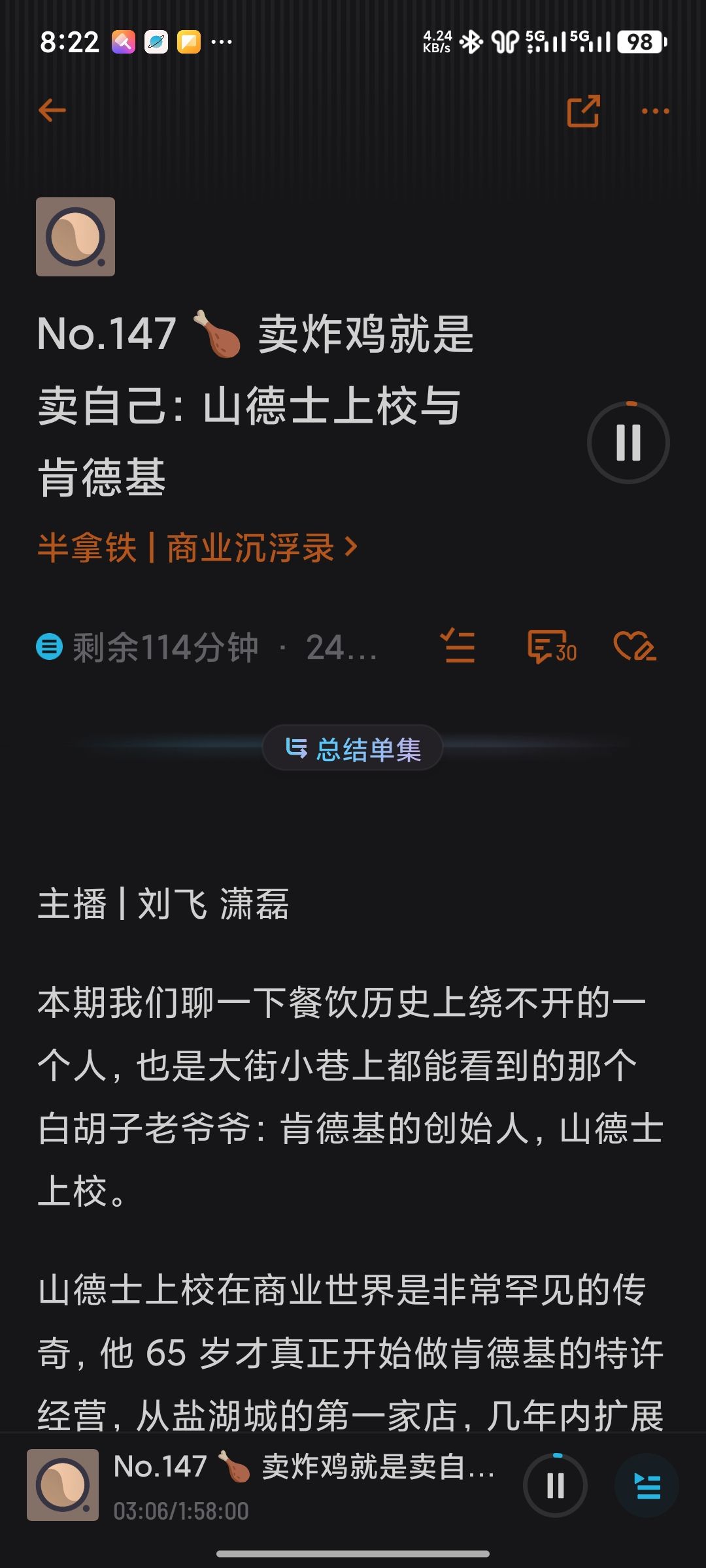Pause the episode with the large pause button
The width and height of the screenshot is (706, 1568).
click(x=628, y=442)
